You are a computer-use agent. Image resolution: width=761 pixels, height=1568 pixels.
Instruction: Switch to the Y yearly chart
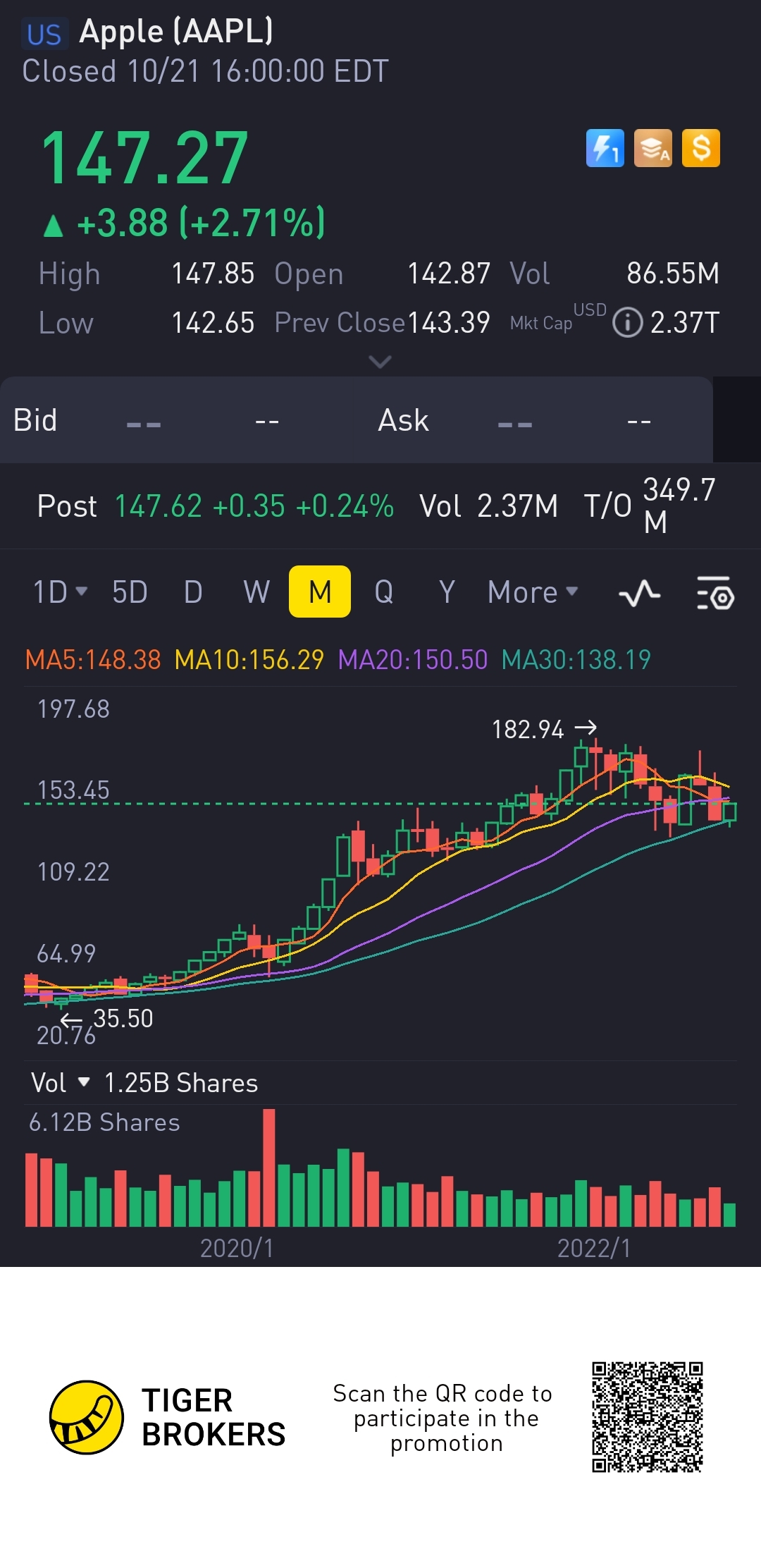tap(447, 592)
